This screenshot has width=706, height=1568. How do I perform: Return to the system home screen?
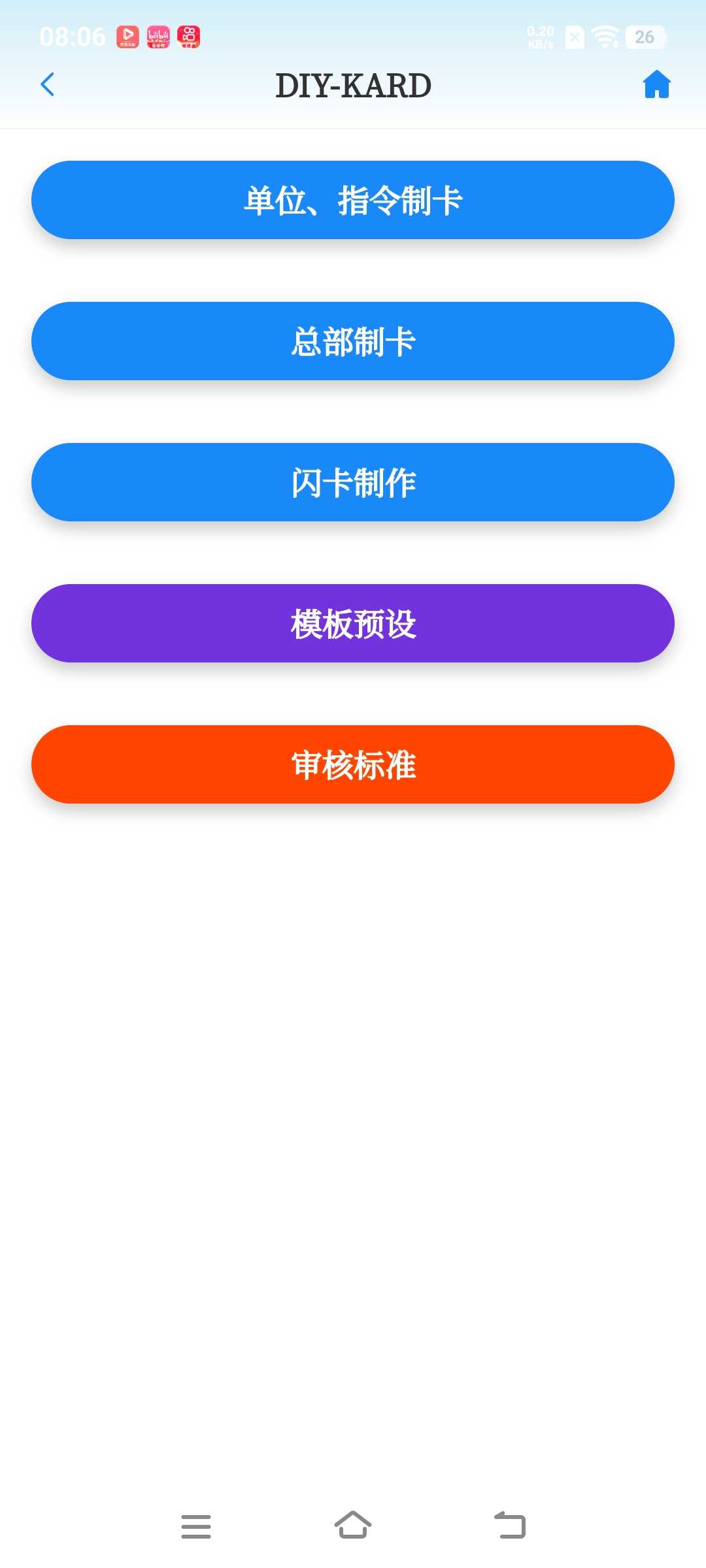[x=353, y=1525]
